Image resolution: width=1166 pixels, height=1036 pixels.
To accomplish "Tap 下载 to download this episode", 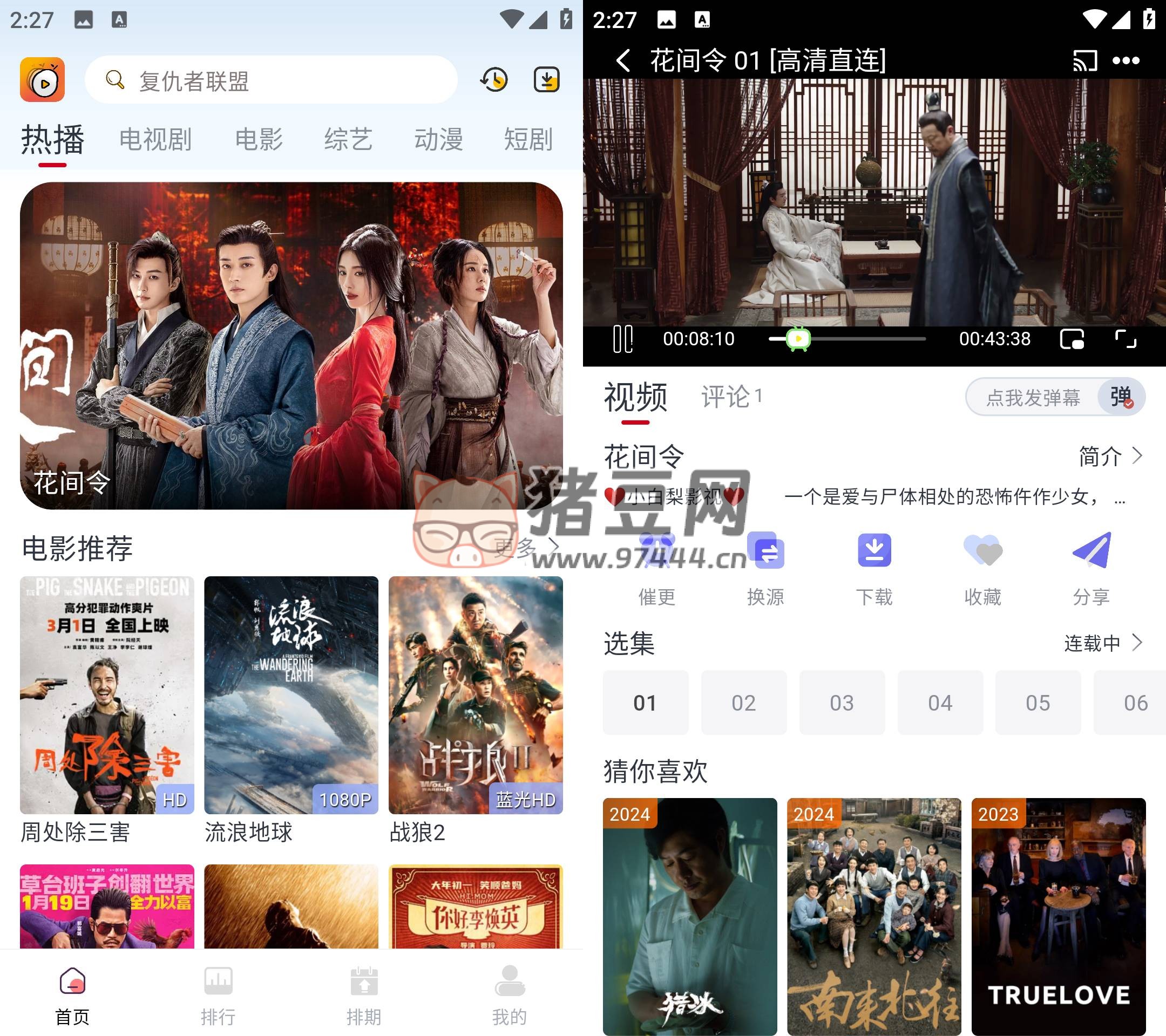I will [x=874, y=567].
